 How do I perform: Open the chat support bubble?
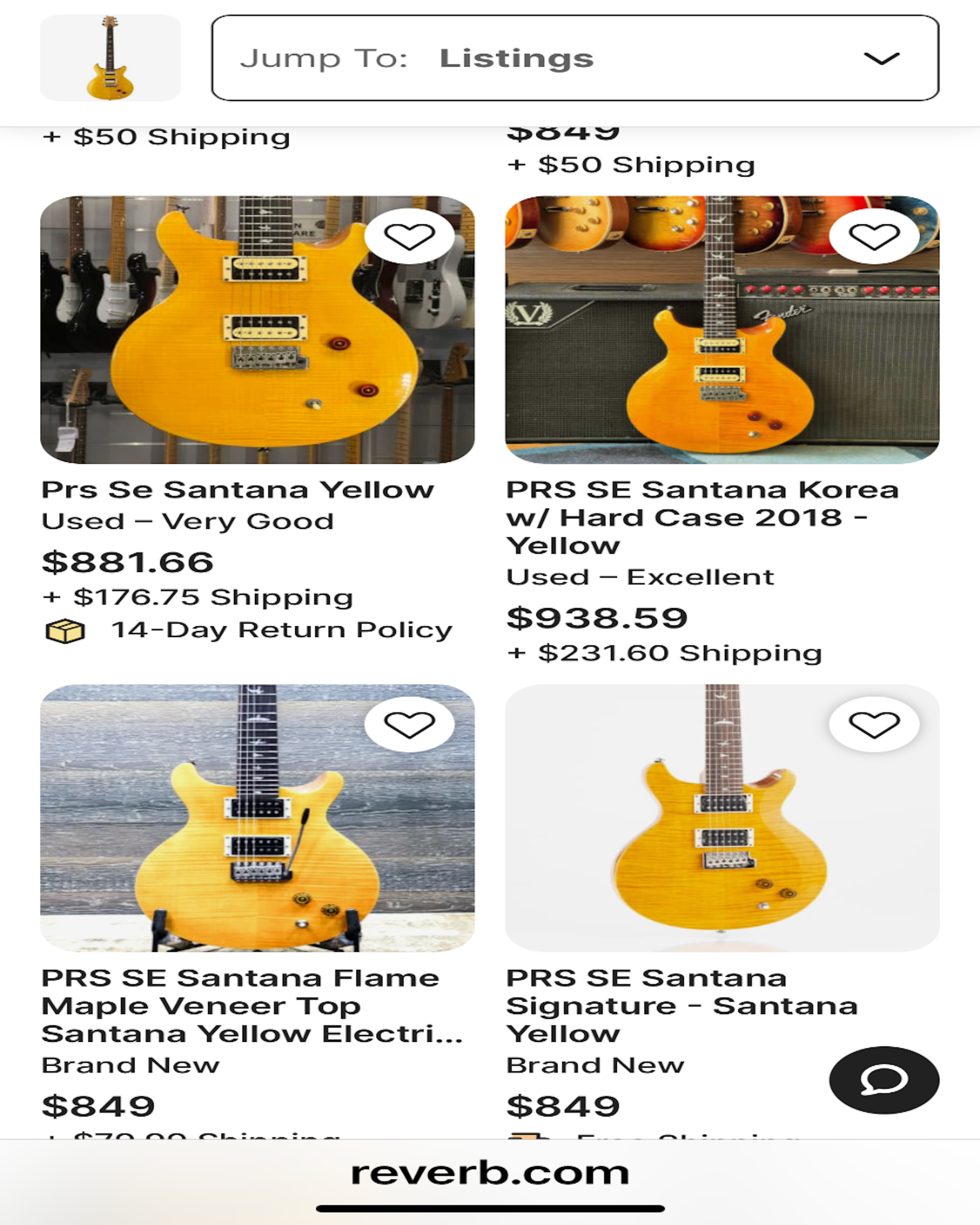coord(884,1080)
